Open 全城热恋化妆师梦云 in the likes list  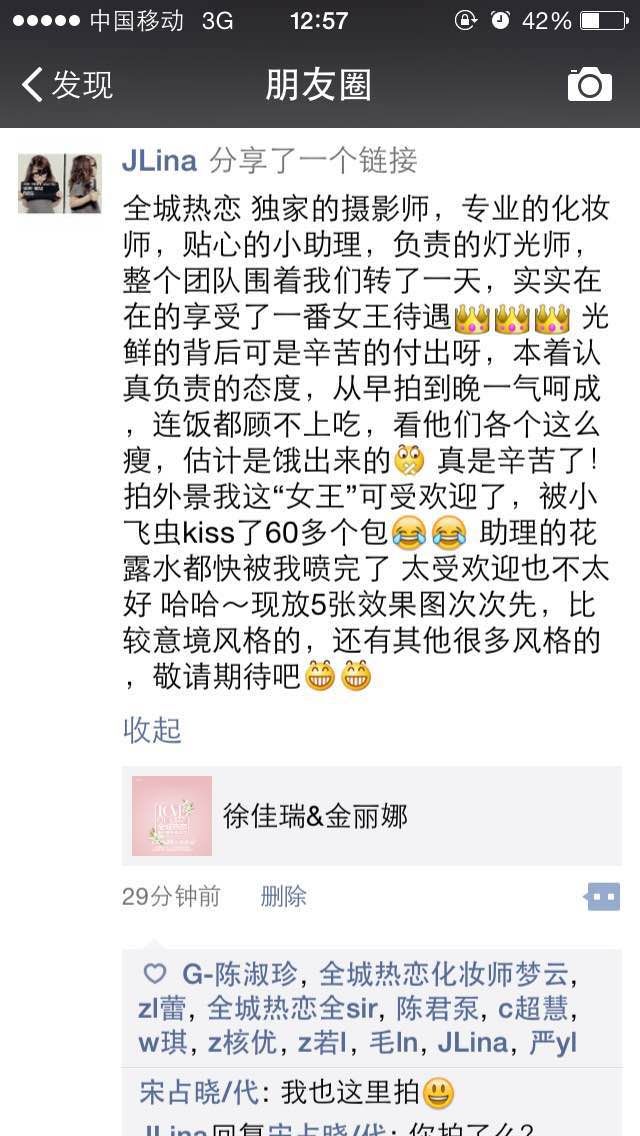444,974
